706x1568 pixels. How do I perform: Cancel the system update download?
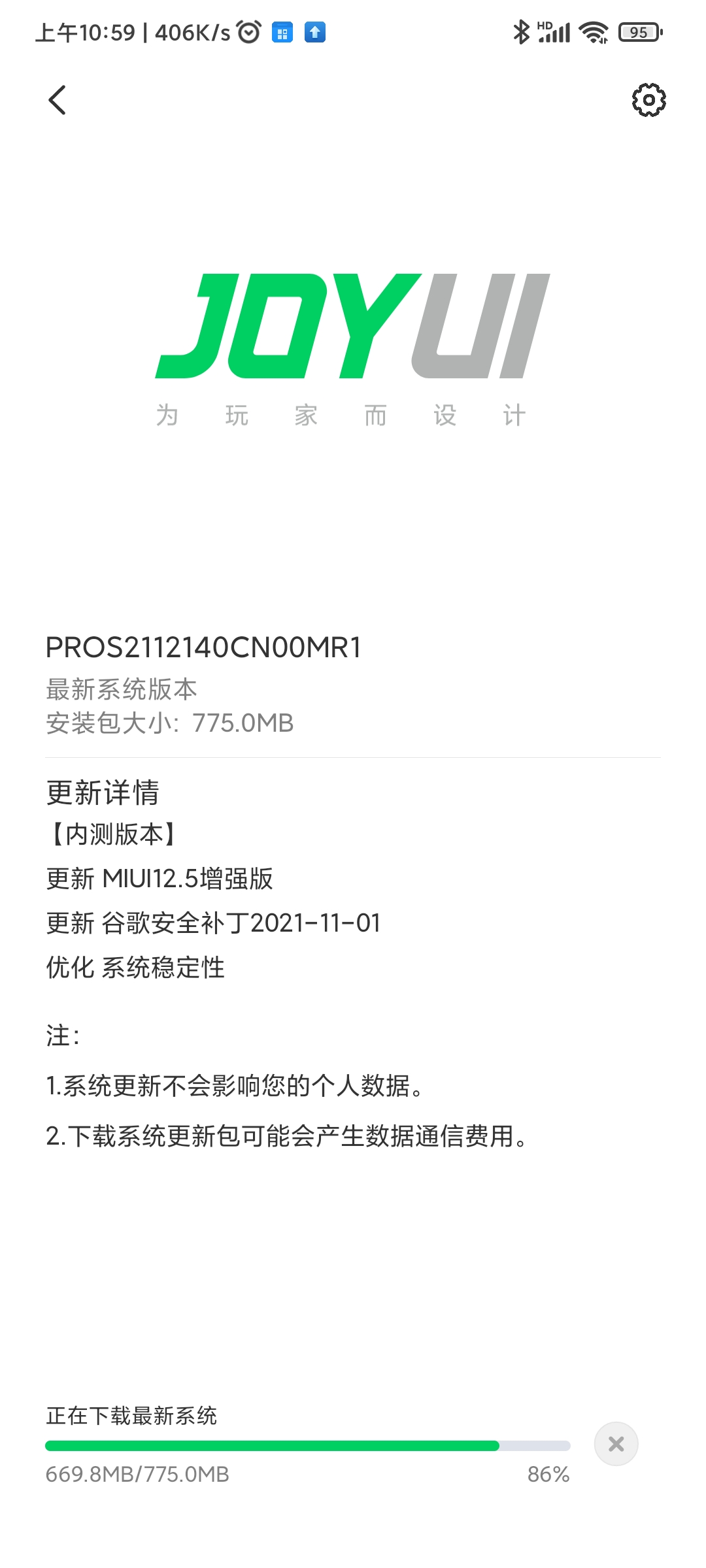tap(616, 1444)
